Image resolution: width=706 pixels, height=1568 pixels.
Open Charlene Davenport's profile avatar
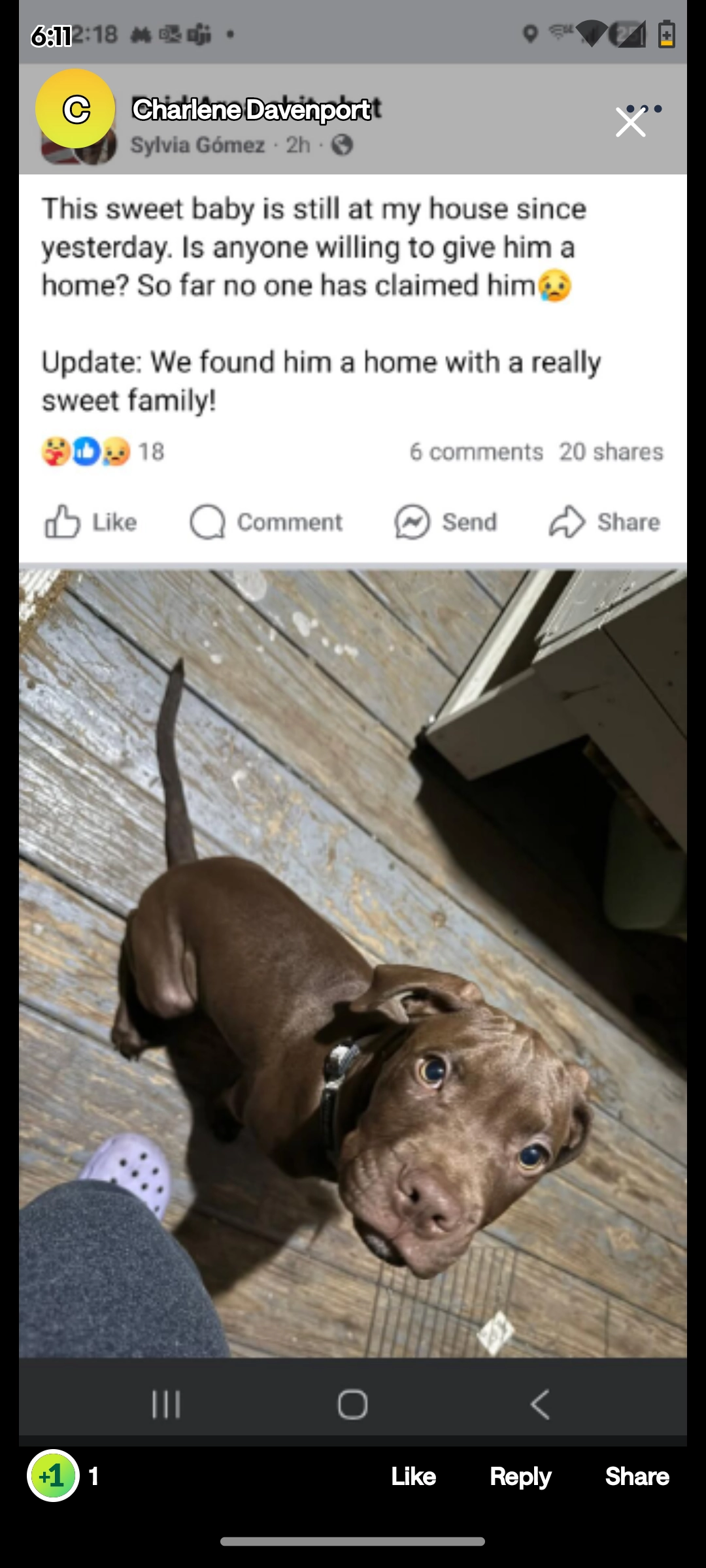[x=75, y=108]
